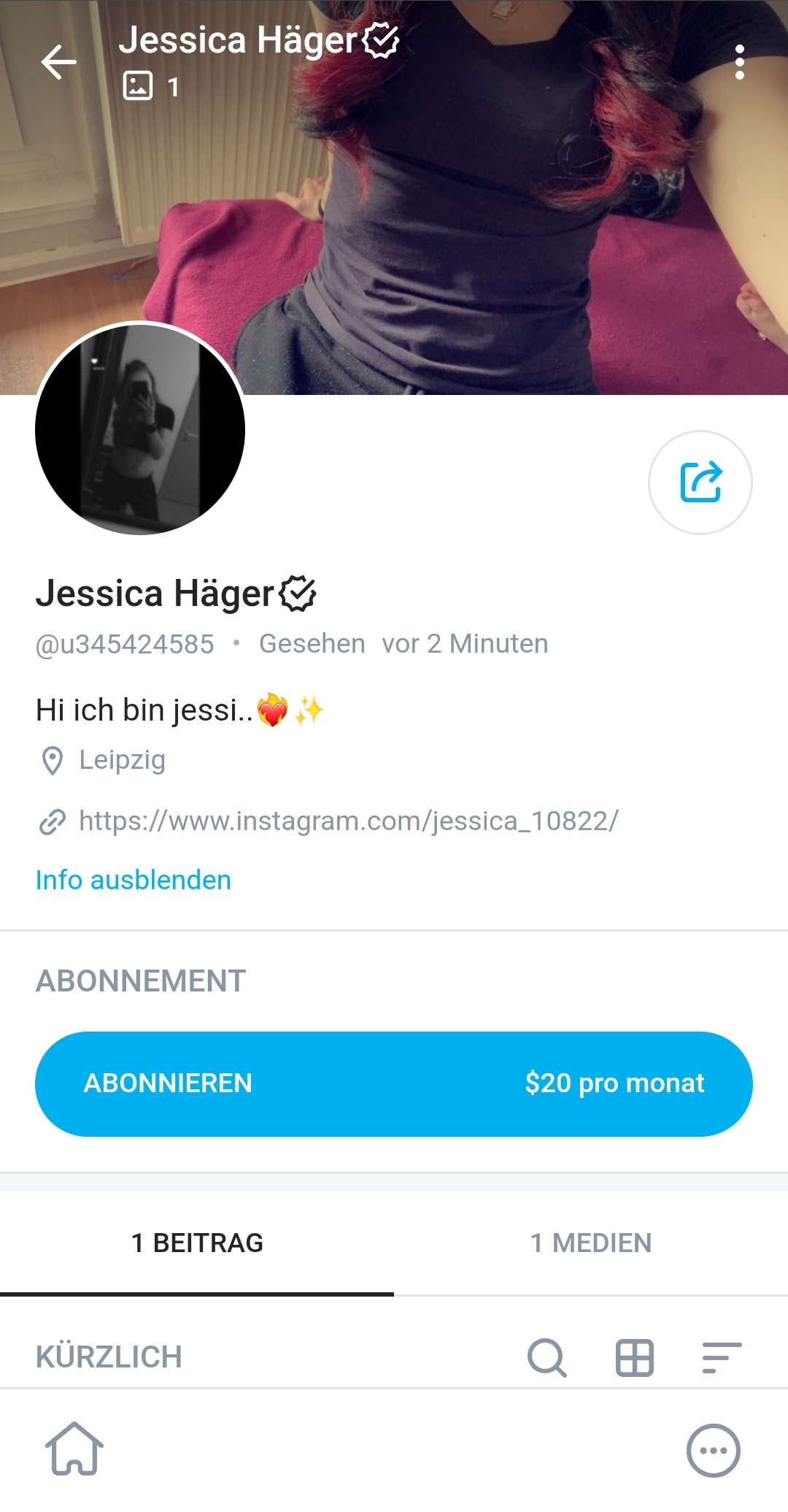Viewport: 788px width, 1512px height.
Task: Tap Info ausblenden to hide info
Action: [134, 880]
